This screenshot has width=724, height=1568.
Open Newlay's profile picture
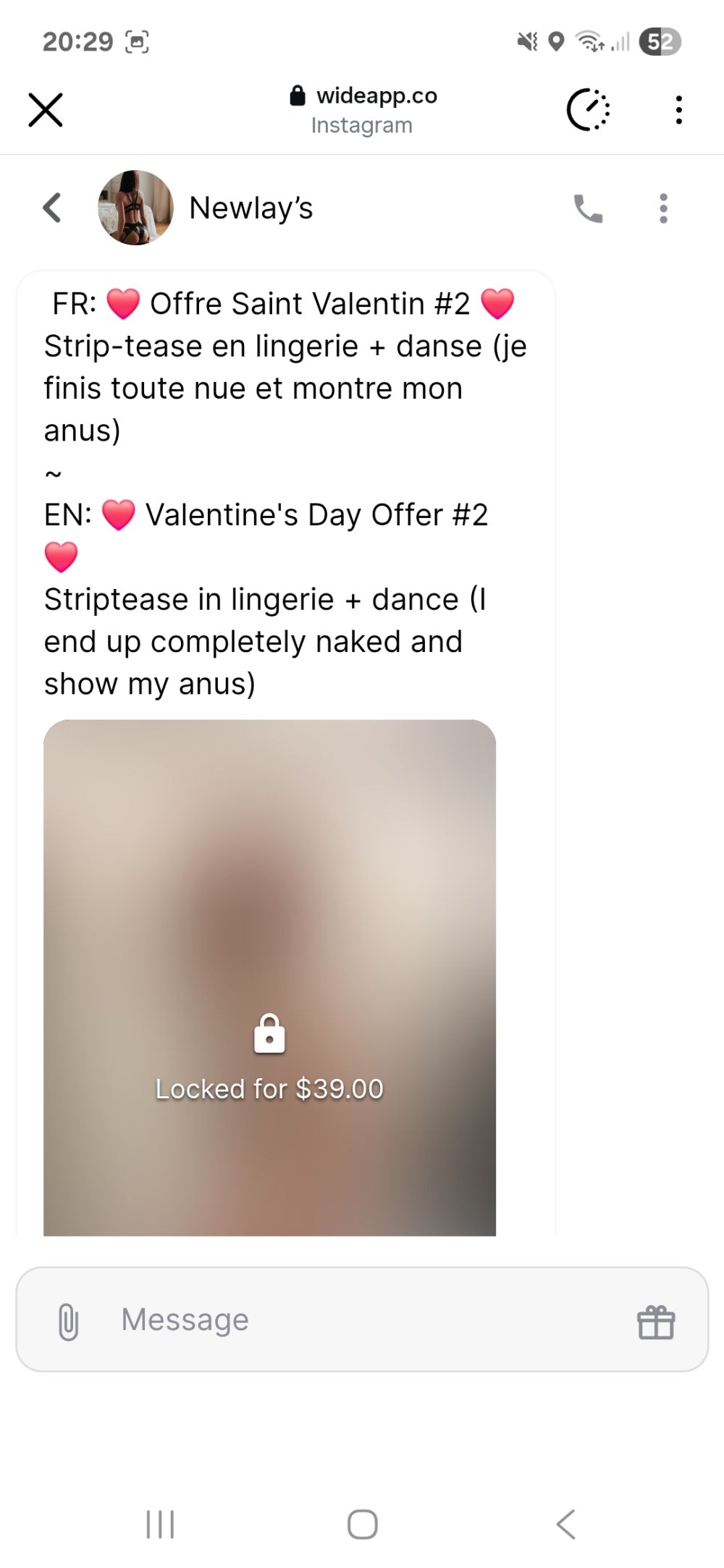tap(135, 208)
